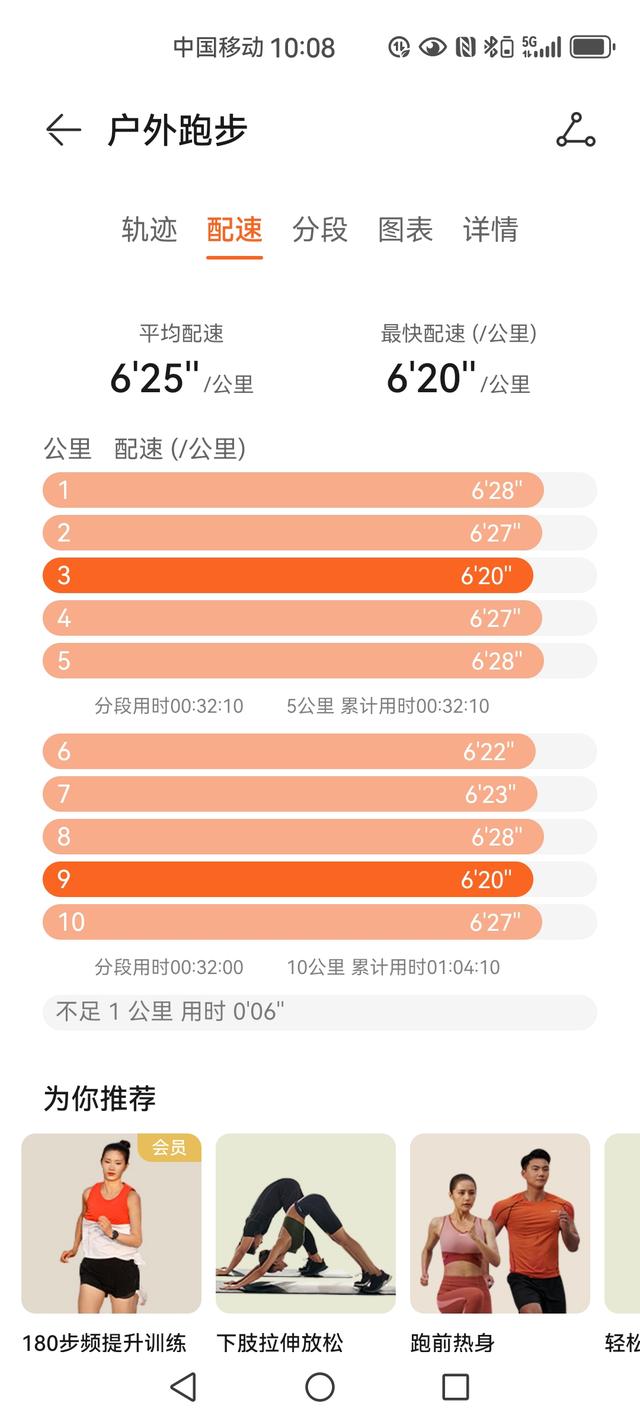Tap the system home button
This screenshot has width=640, height=1422.
pyautogui.click(x=320, y=1387)
